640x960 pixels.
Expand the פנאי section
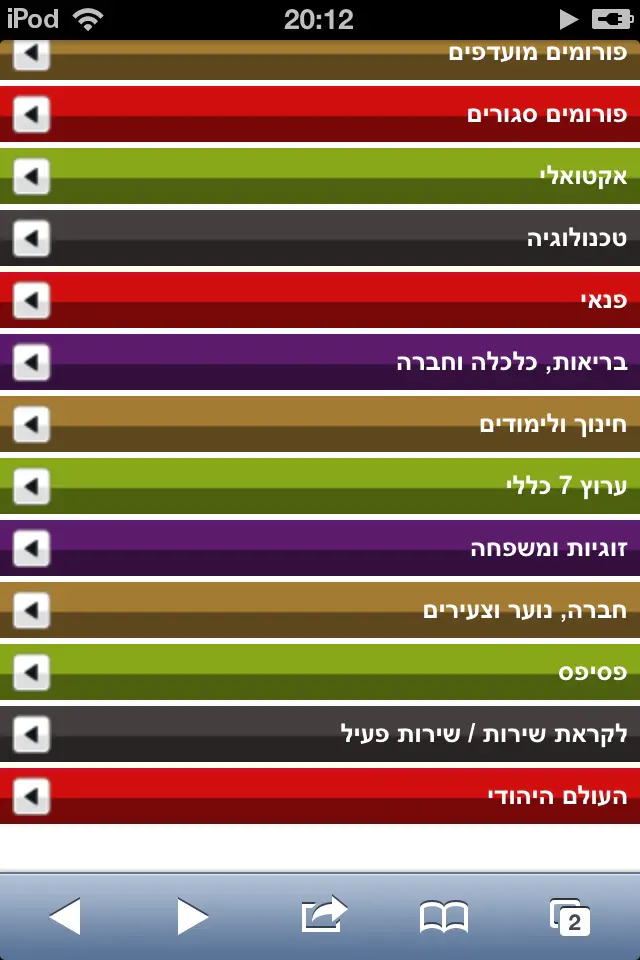(320, 299)
